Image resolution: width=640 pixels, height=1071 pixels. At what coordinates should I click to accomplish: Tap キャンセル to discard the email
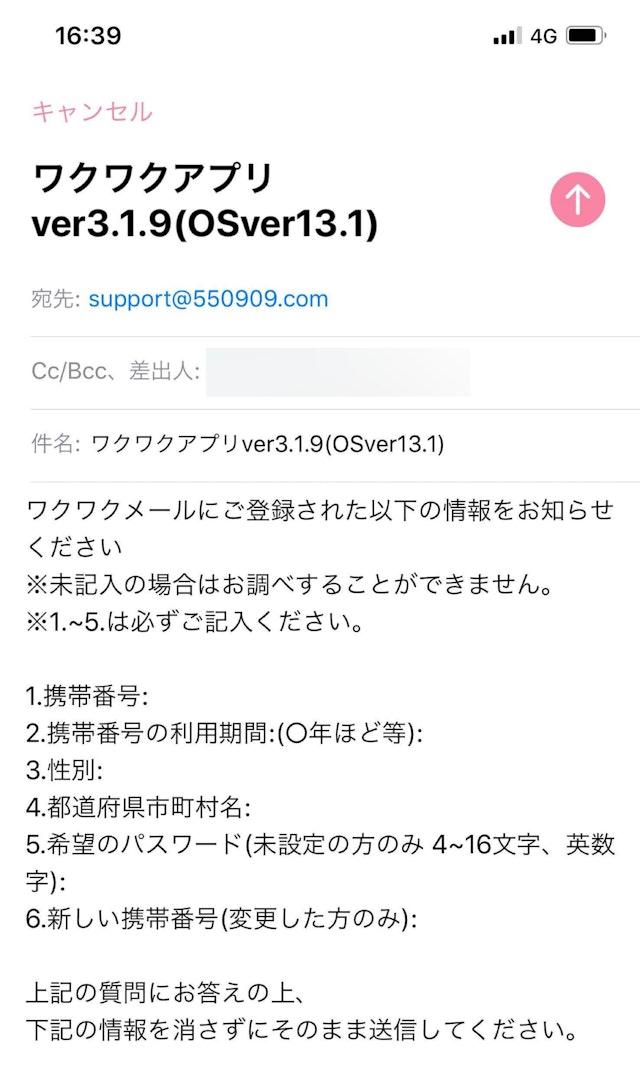point(92,111)
